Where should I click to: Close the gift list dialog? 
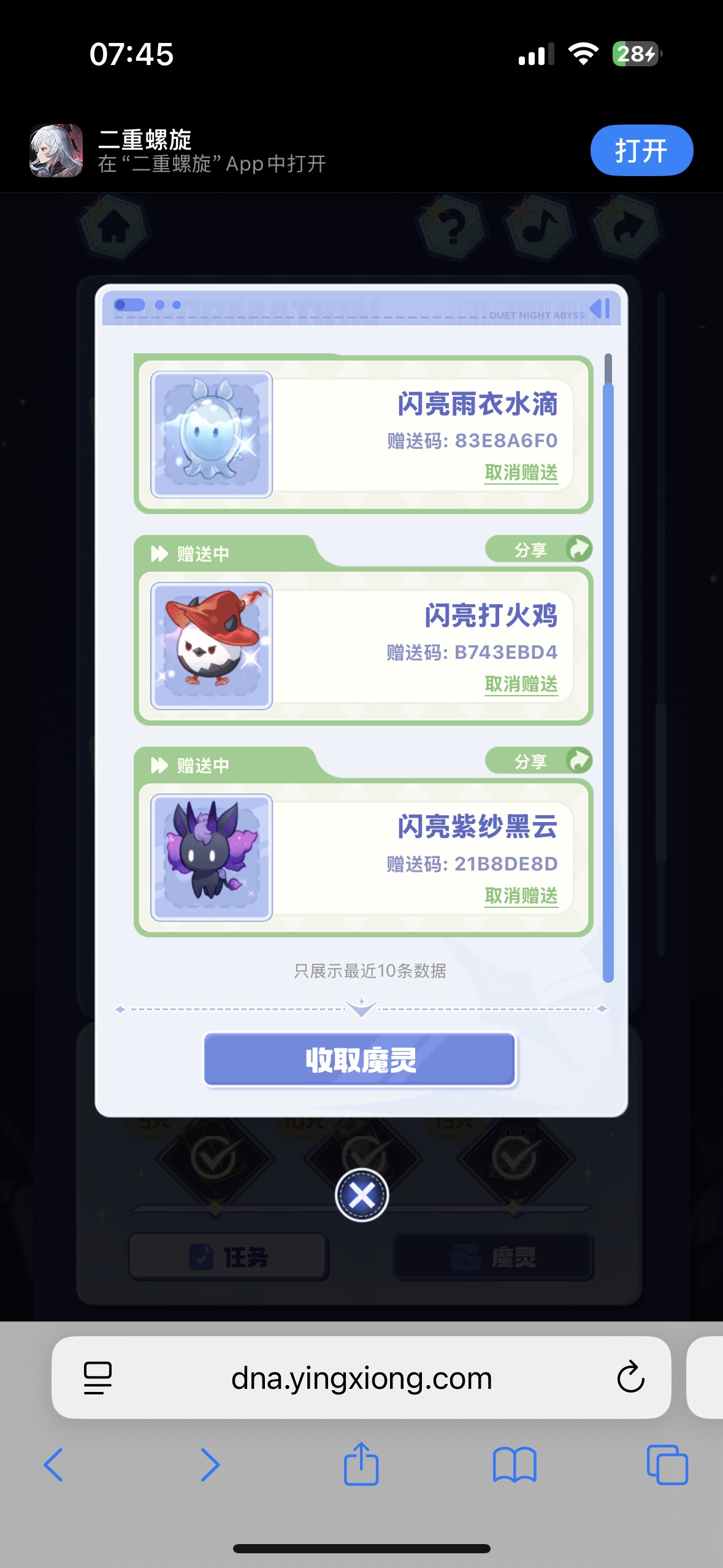pyautogui.click(x=361, y=1195)
